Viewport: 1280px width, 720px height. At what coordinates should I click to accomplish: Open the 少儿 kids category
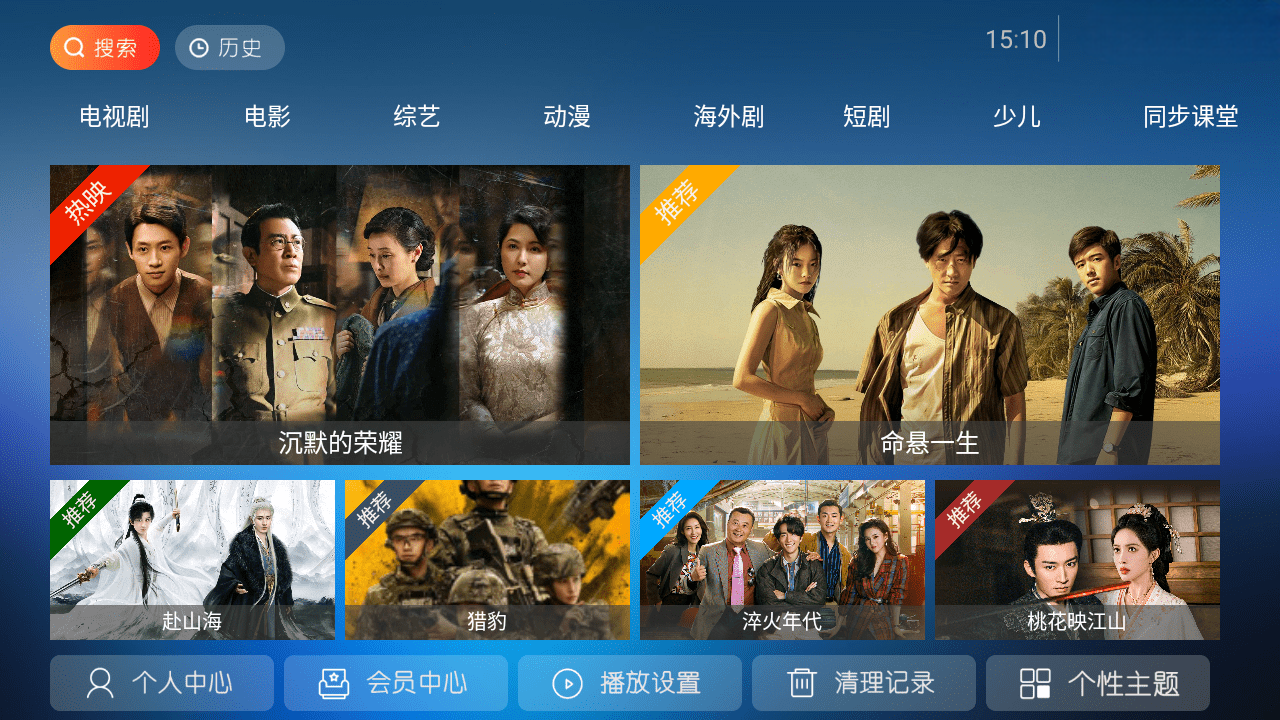pos(1017,117)
